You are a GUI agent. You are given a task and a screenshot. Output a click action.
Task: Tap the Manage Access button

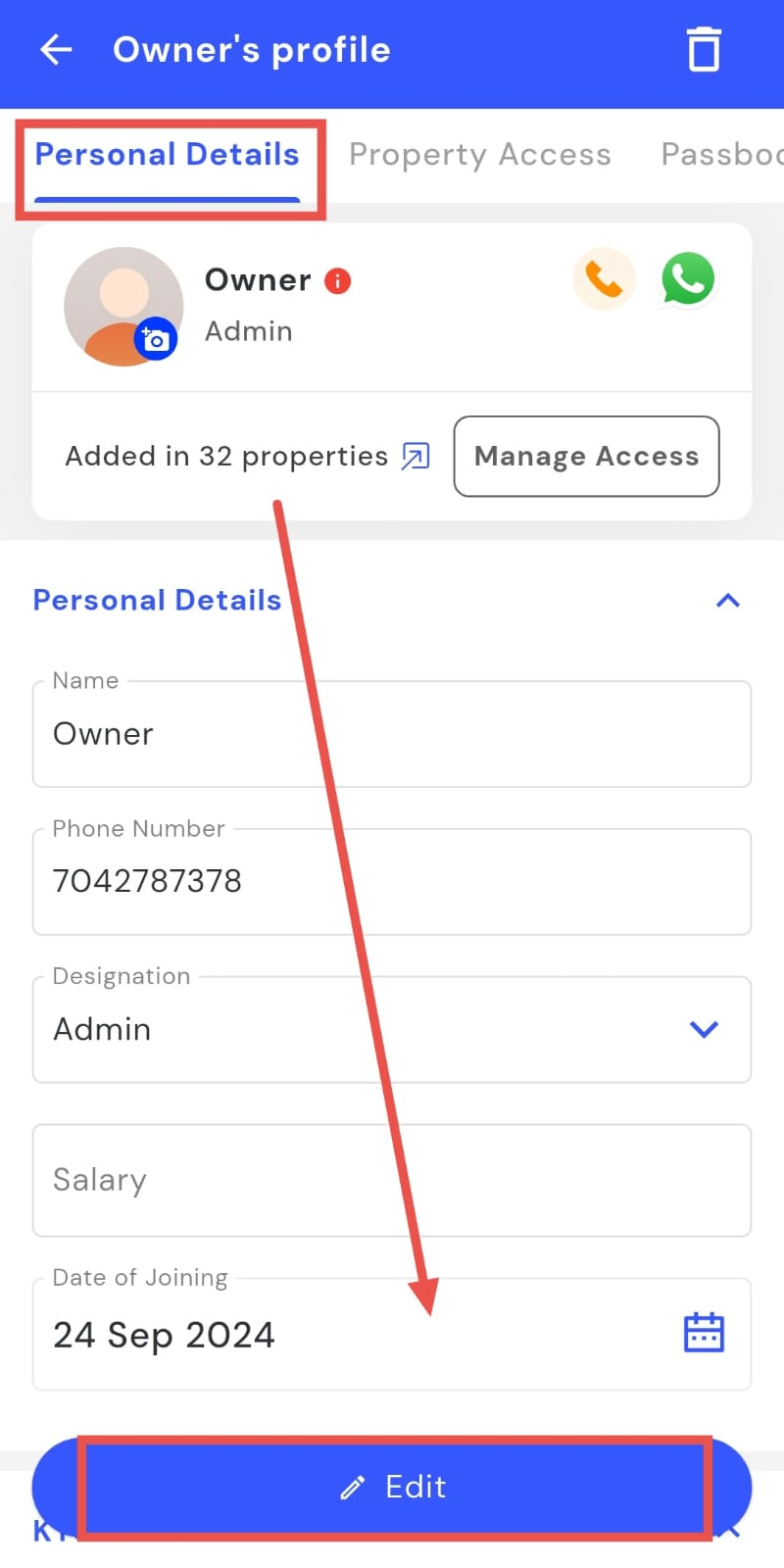[x=586, y=457]
